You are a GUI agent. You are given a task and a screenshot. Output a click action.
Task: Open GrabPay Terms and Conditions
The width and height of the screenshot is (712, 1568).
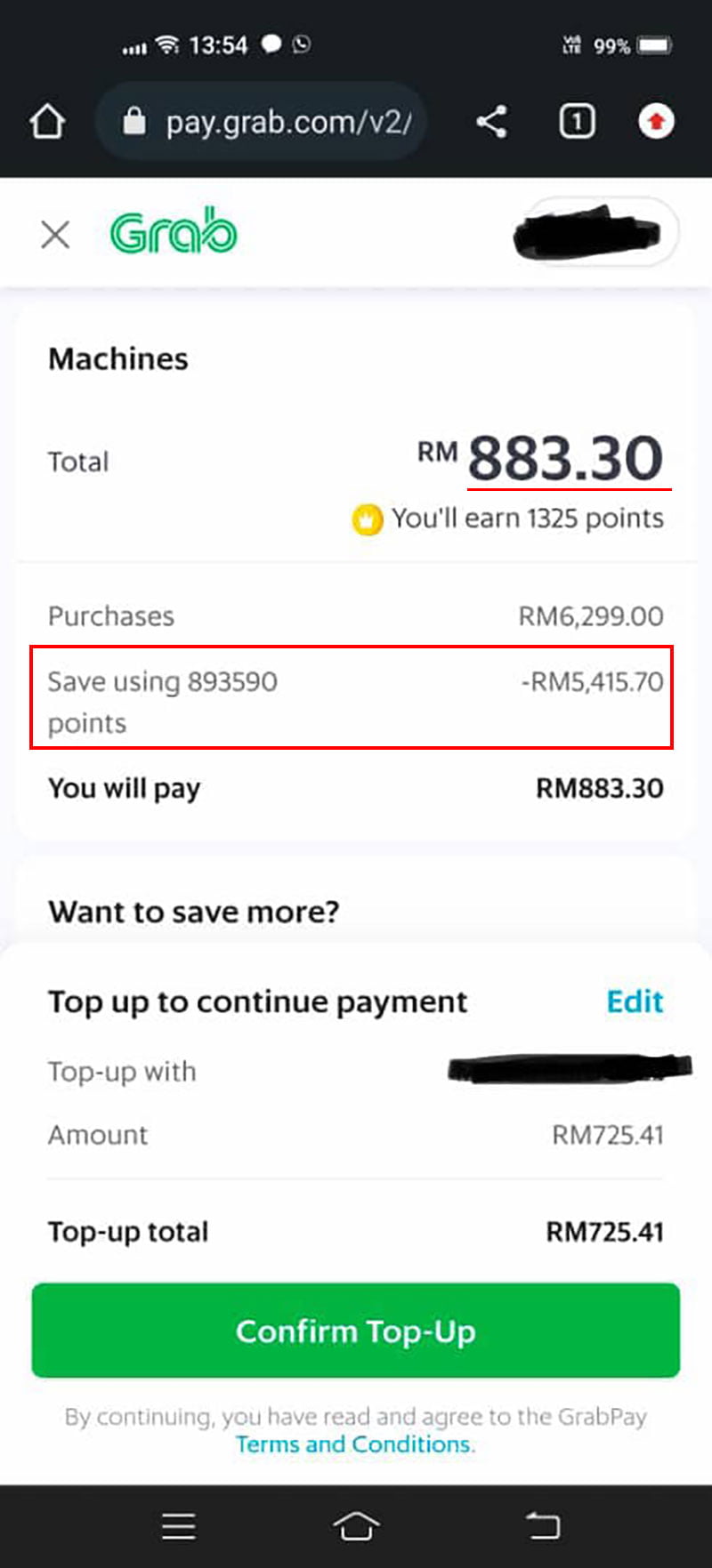point(355,1443)
